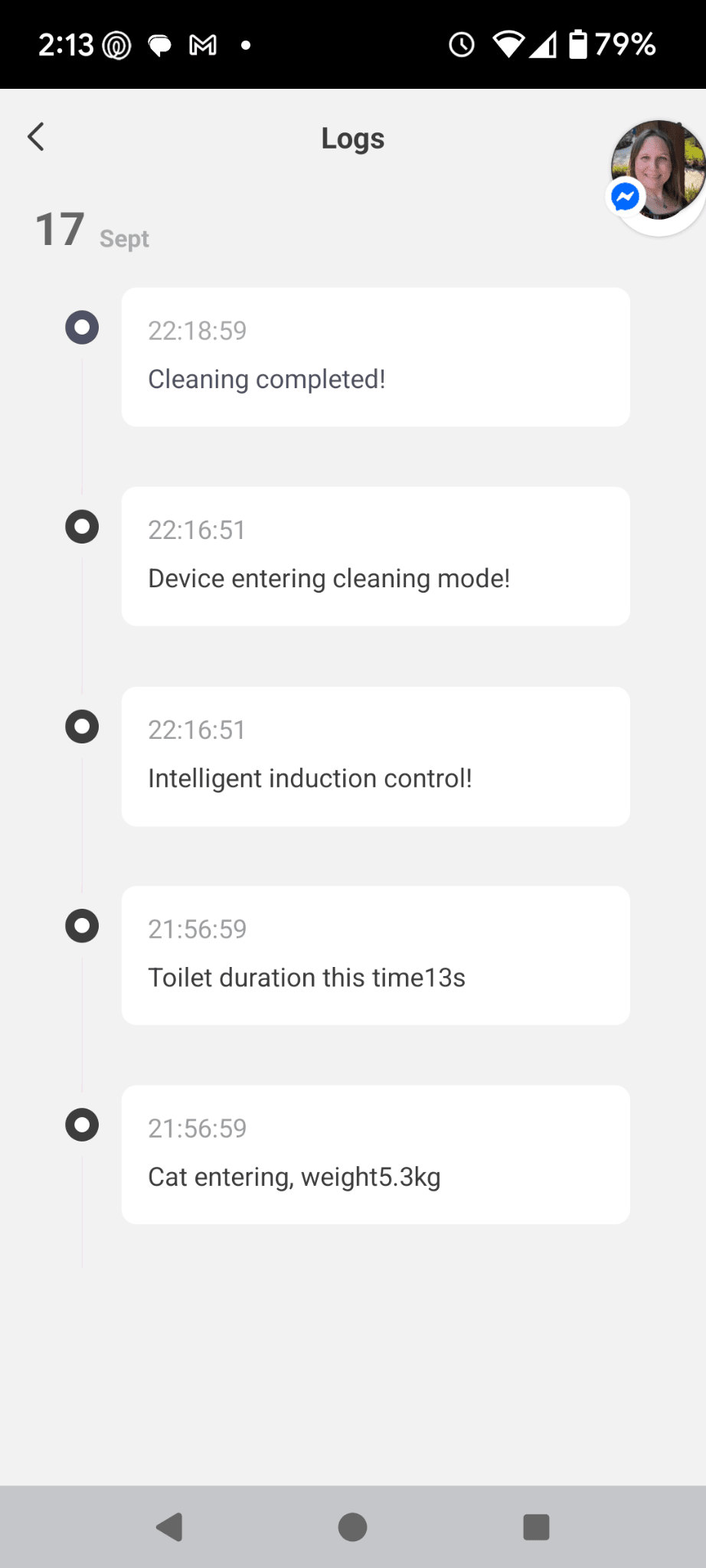Open the Toilet duration this time13s entry
Image resolution: width=706 pixels, height=1568 pixels.
point(374,955)
